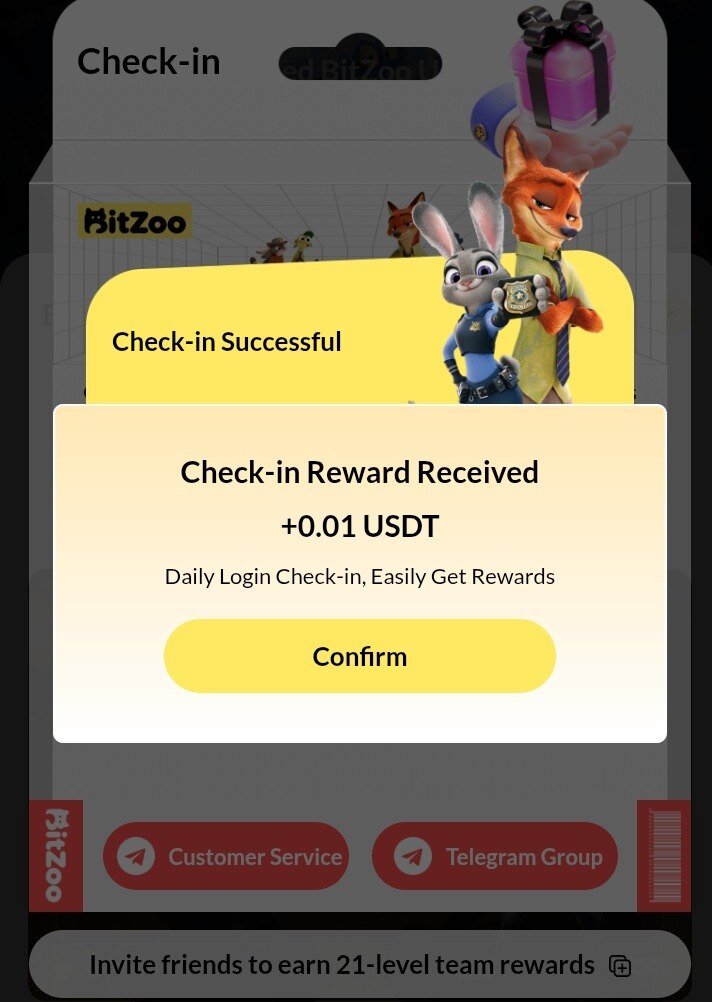Copy the invite friends link
This screenshot has height=1002, width=712.
click(x=620, y=965)
